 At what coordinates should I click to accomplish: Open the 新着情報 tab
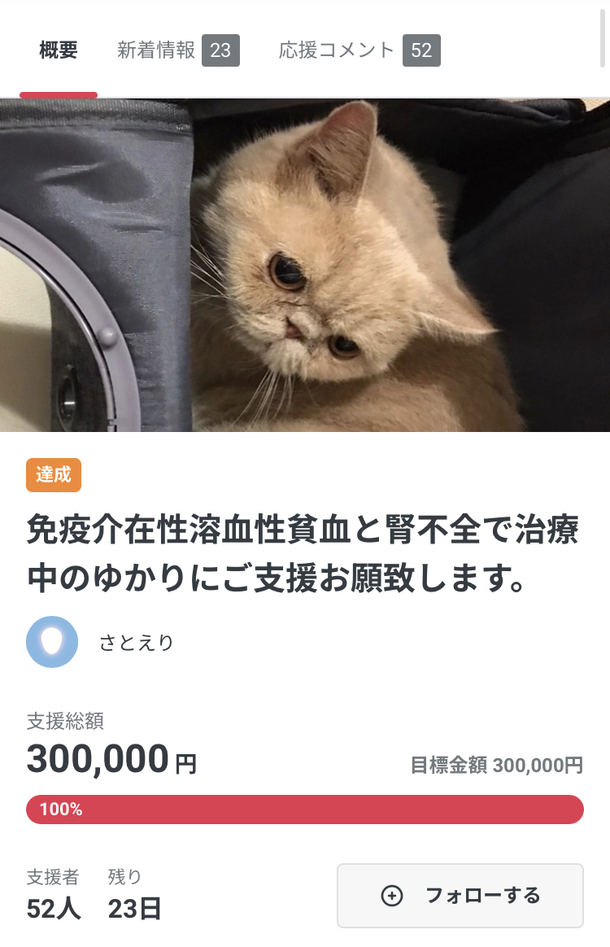[177, 50]
